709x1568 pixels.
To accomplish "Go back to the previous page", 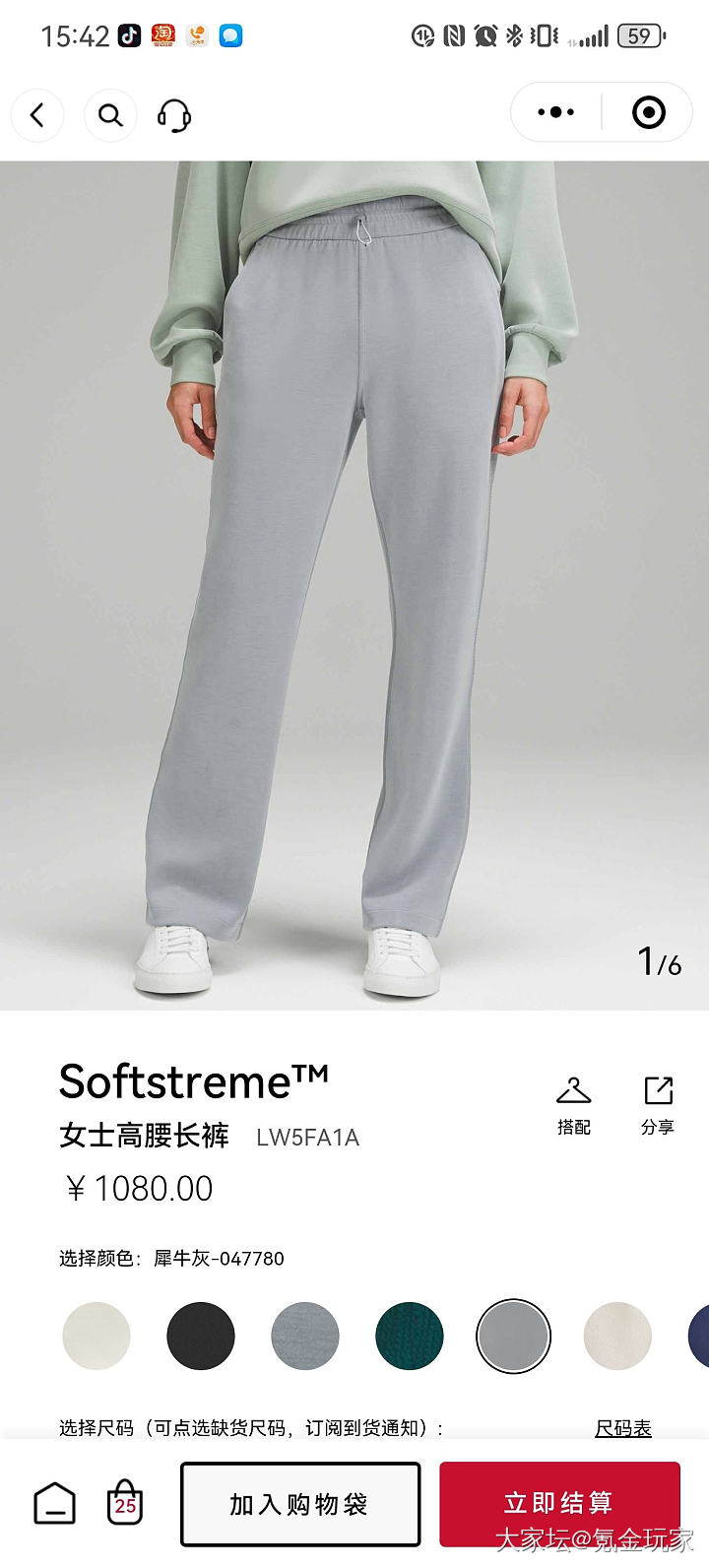I will 37,115.
